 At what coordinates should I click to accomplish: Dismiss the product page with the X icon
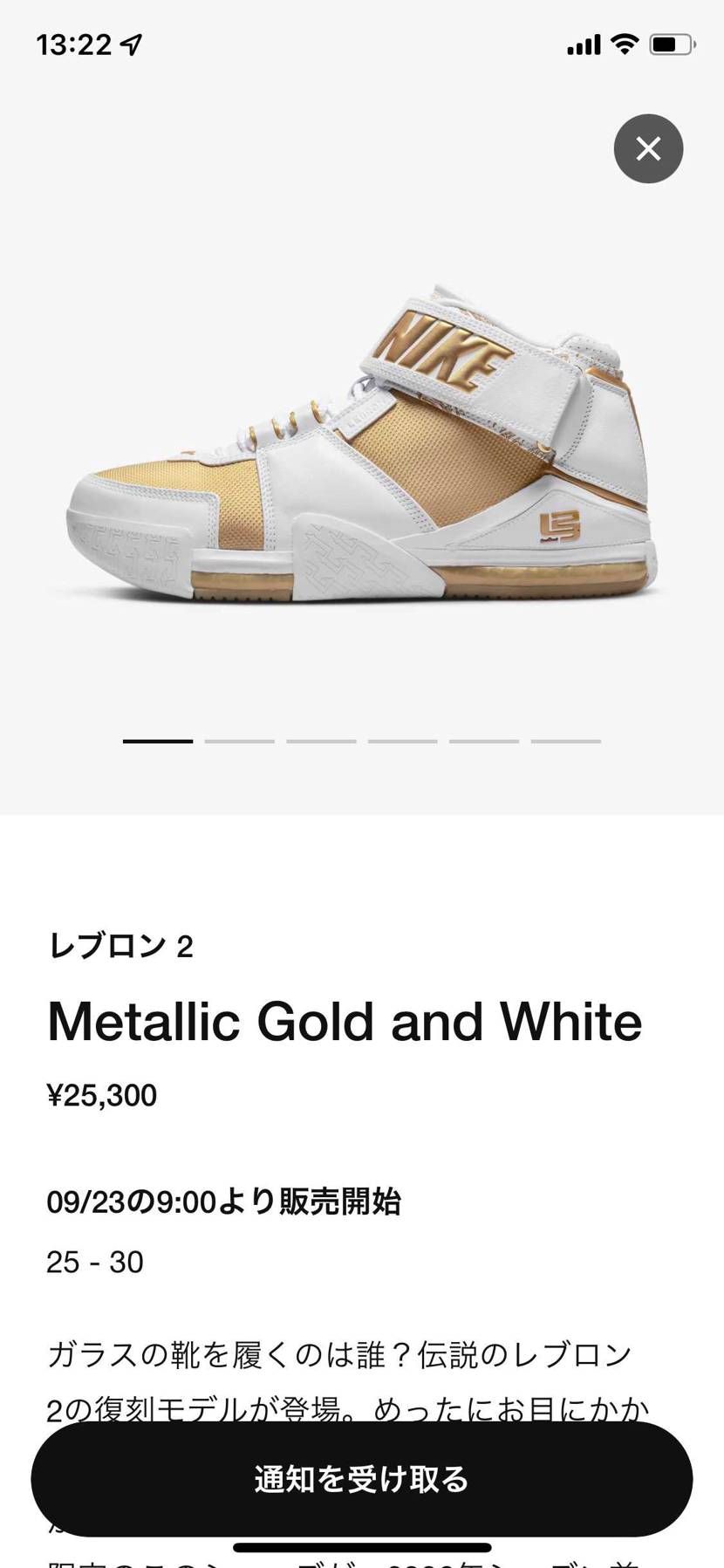(648, 148)
